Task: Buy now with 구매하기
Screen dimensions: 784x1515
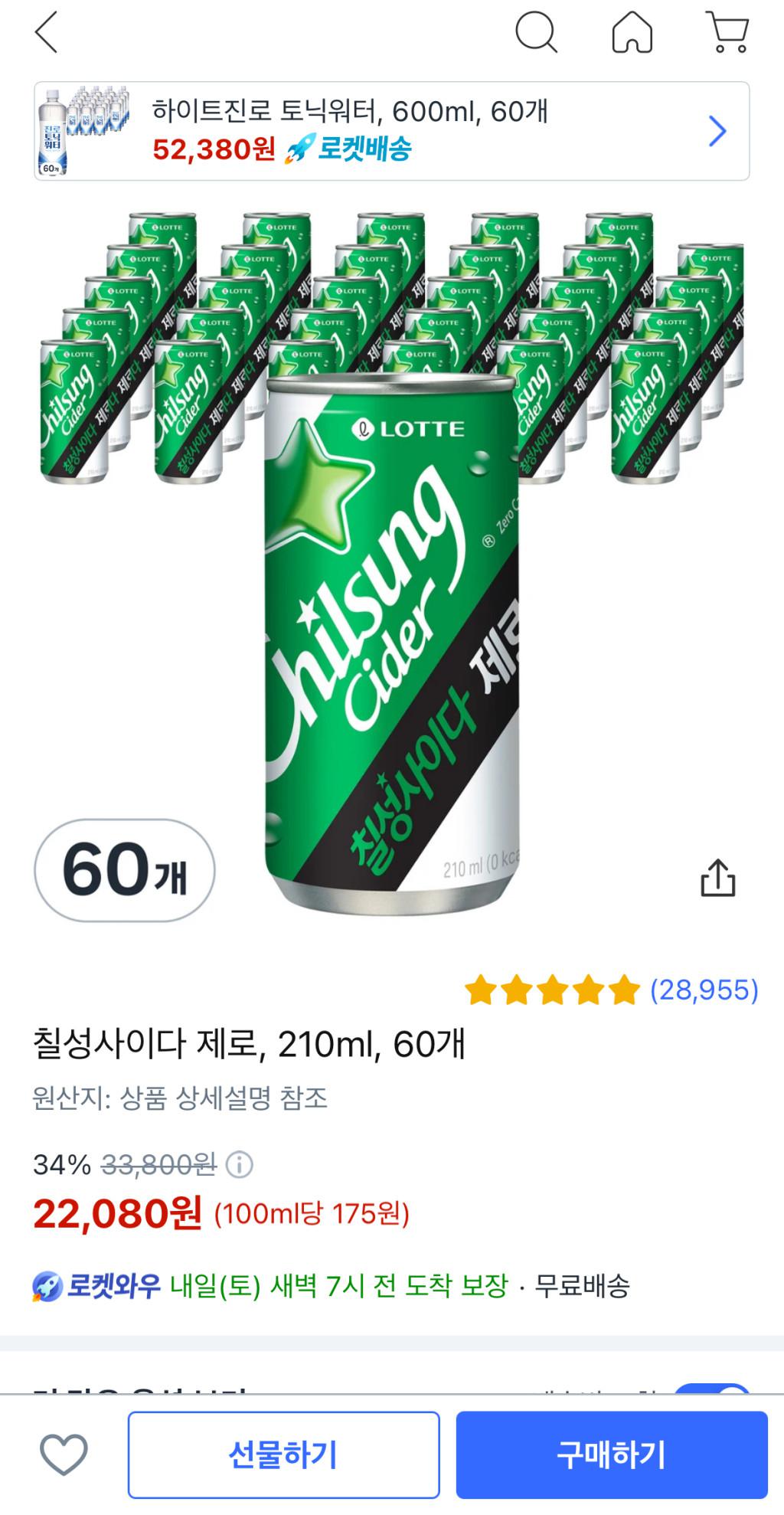Action: pos(611,1454)
